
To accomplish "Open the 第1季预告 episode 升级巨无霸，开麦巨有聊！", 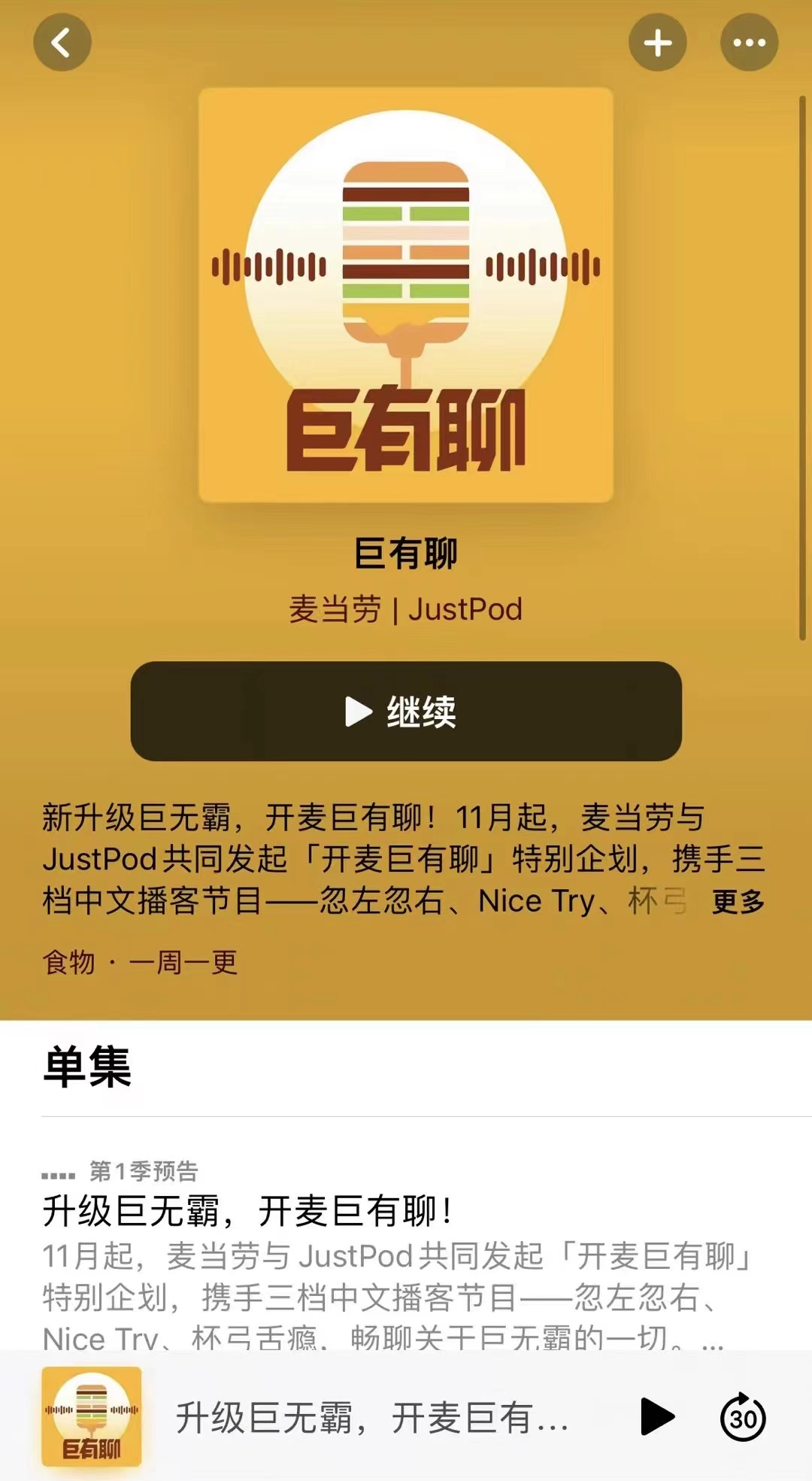I will click(x=248, y=1211).
